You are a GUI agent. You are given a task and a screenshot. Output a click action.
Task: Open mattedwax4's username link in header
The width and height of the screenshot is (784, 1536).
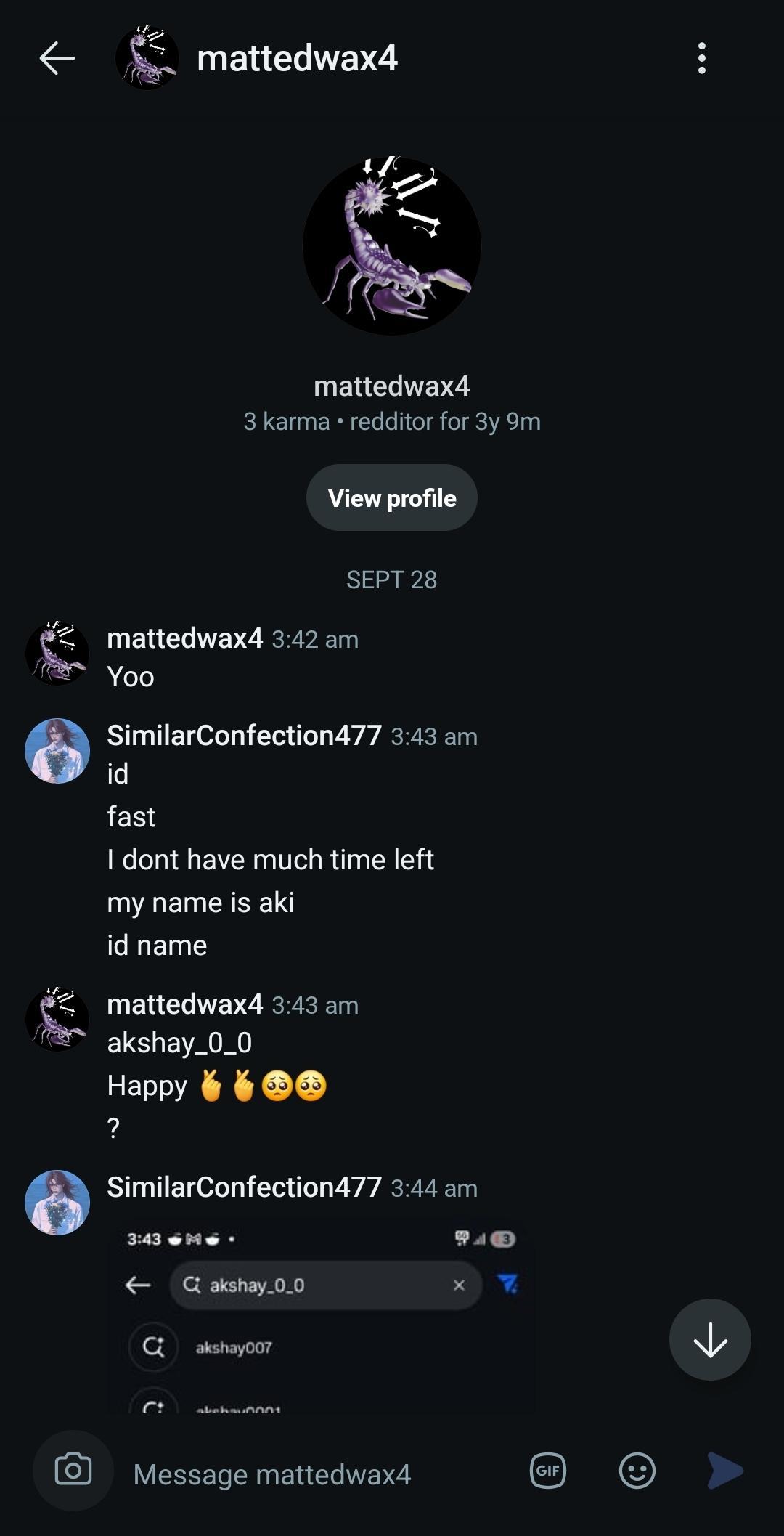(x=298, y=60)
